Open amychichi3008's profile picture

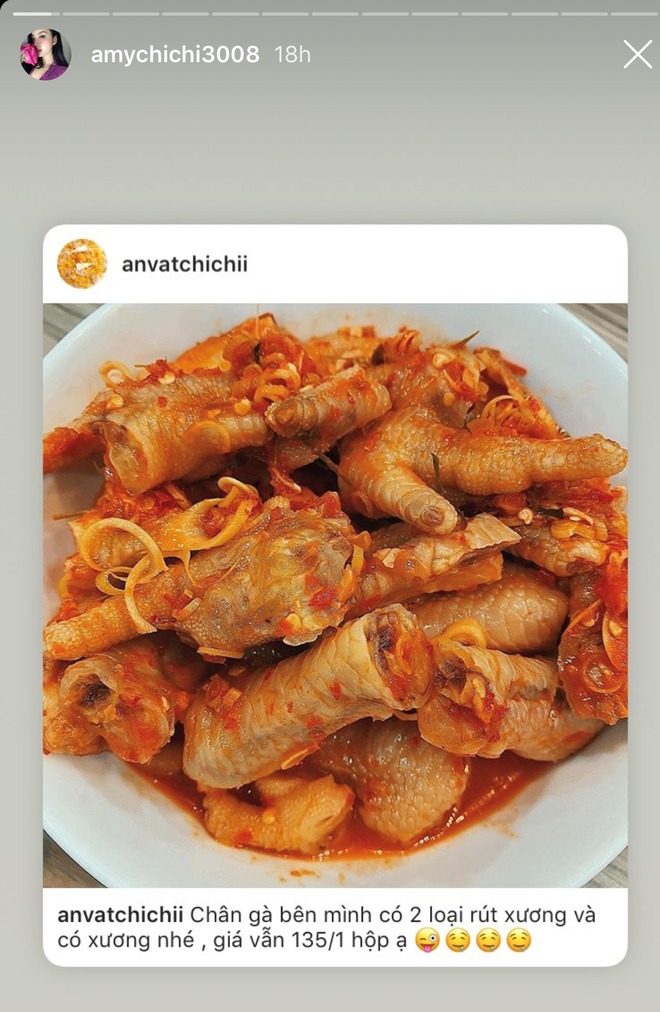(45, 55)
